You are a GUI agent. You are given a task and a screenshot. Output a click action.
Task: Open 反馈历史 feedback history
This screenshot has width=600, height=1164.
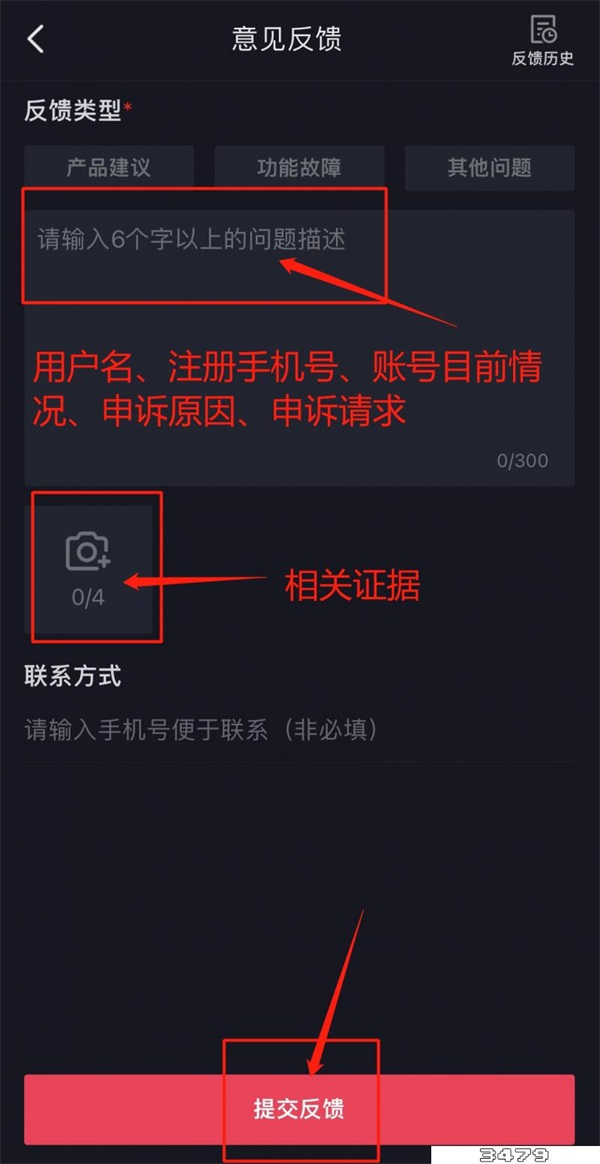(543, 40)
